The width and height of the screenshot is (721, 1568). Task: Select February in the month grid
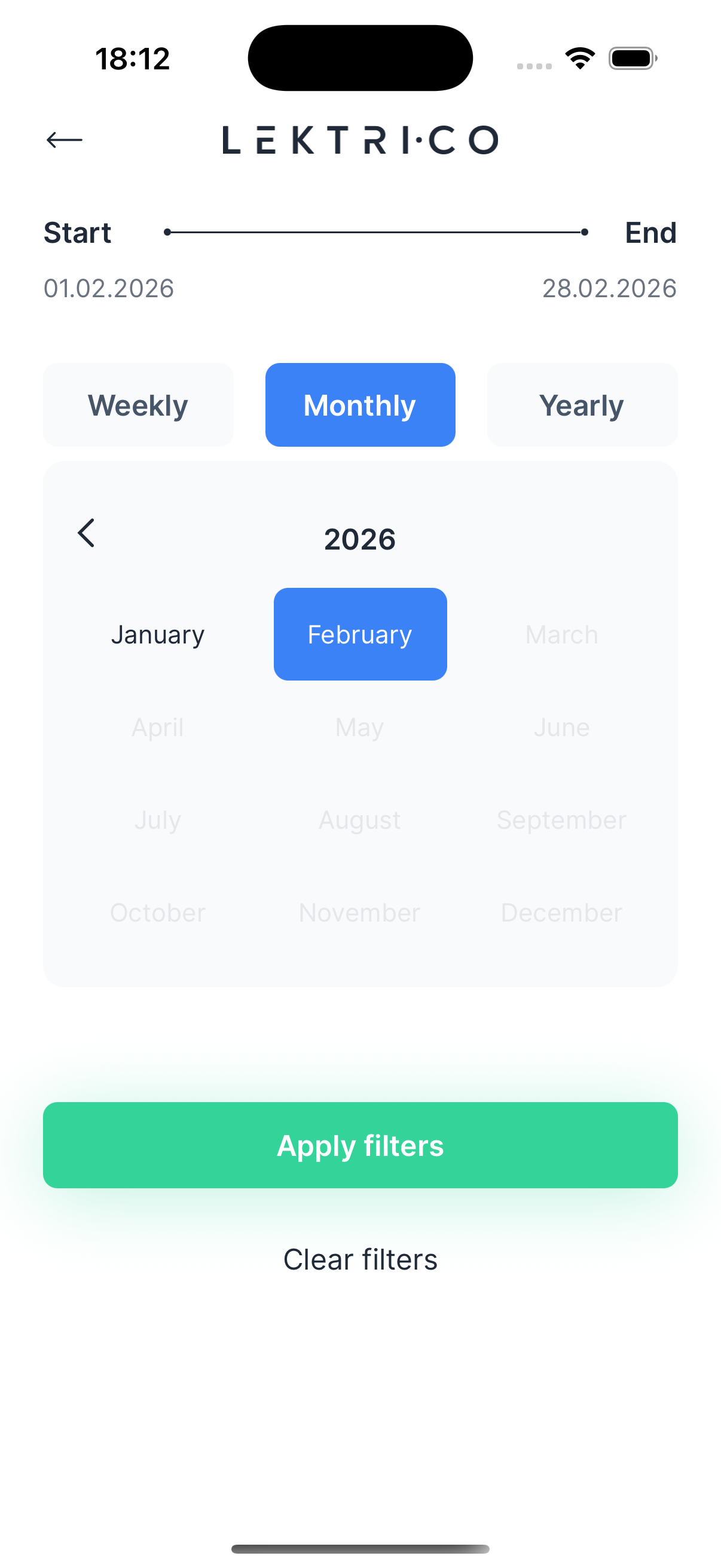click(x=360, y=634)
